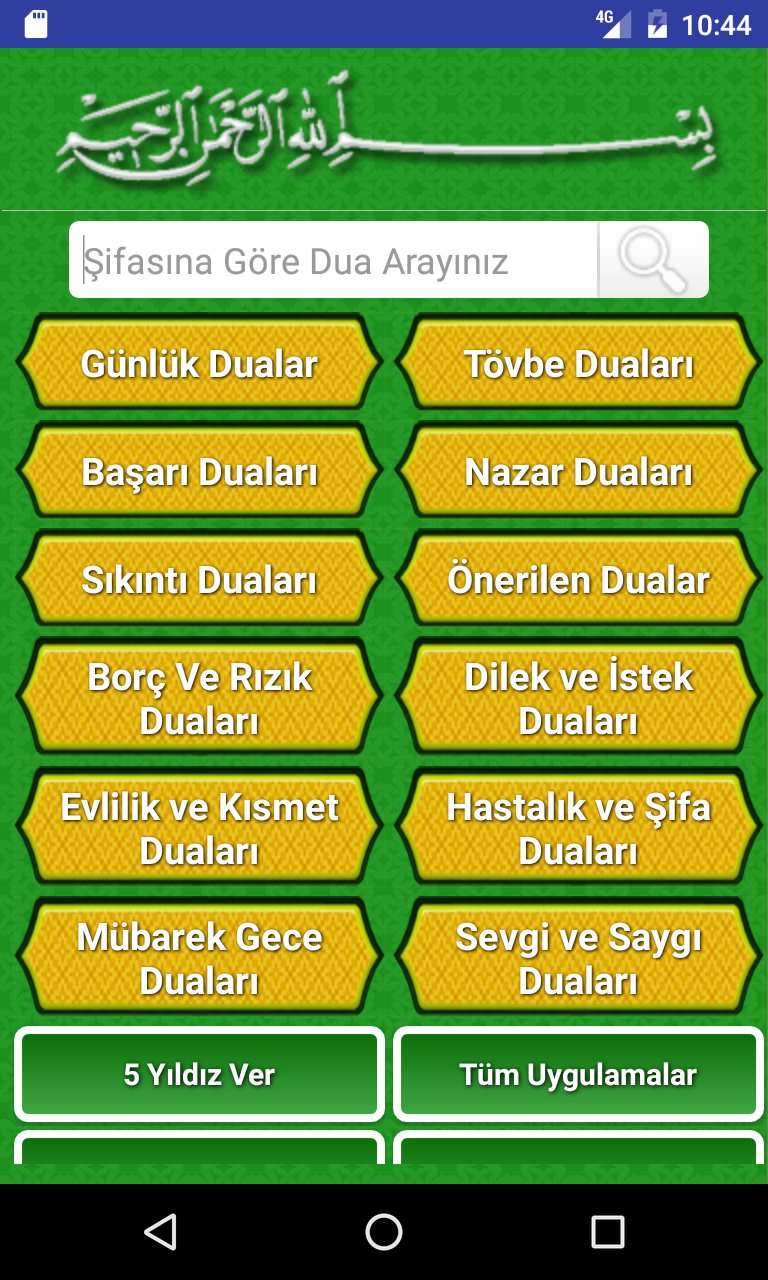Select Dilek ve İstek Duaları
Image resolution: width=768 pixels, height=1280 pixels.
tap(578, 699)
